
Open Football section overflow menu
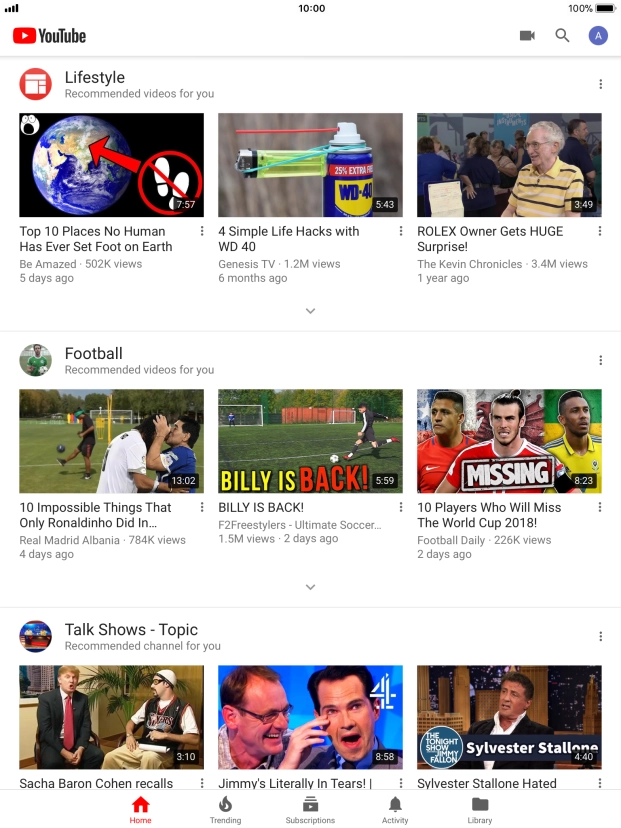[600, 360]
